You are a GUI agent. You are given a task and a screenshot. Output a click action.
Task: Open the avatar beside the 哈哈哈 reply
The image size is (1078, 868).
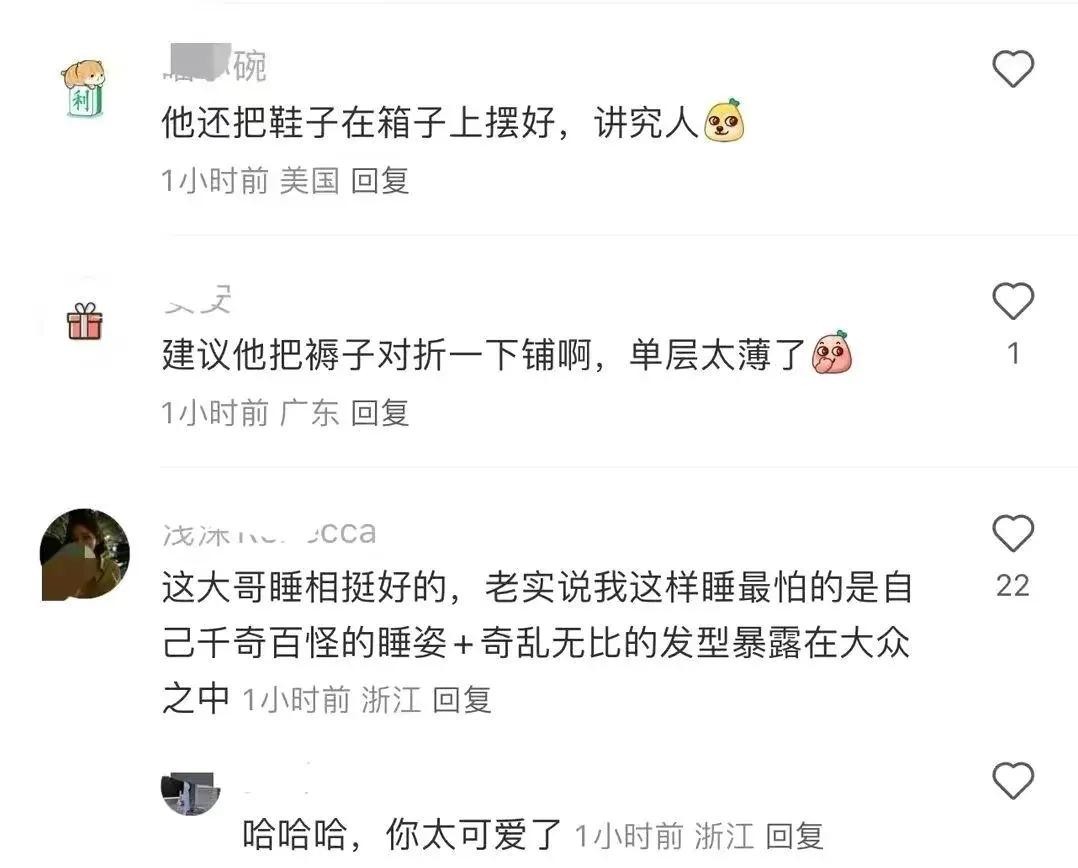(x=190, y=792)
